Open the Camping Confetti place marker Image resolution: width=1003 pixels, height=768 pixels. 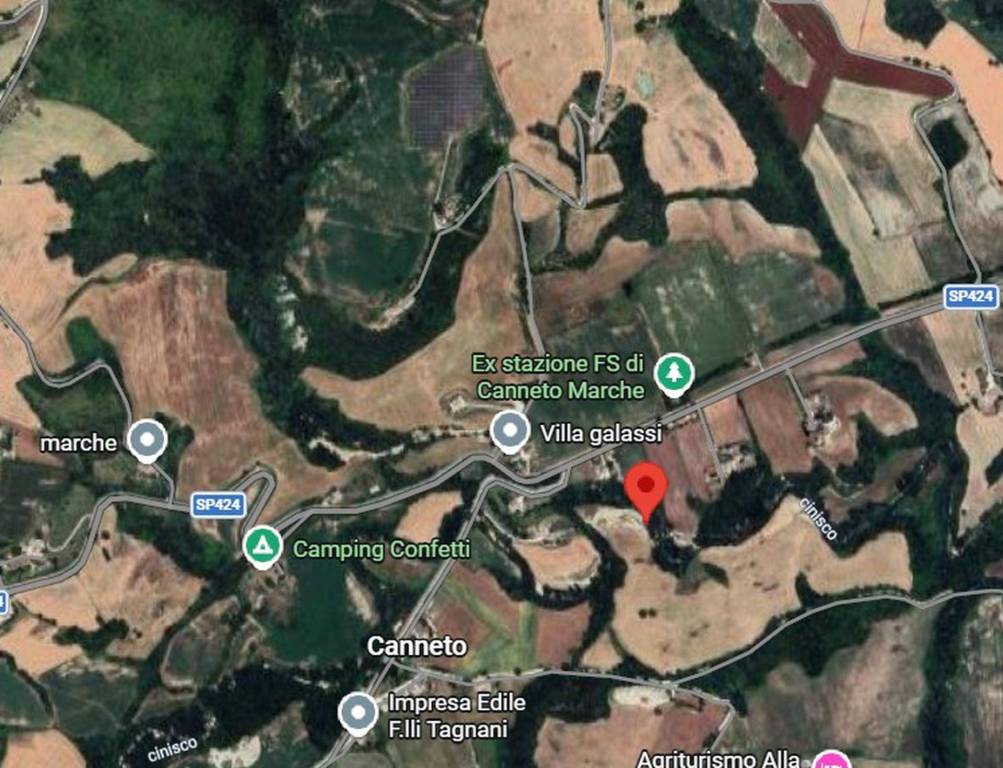point(262,545)
